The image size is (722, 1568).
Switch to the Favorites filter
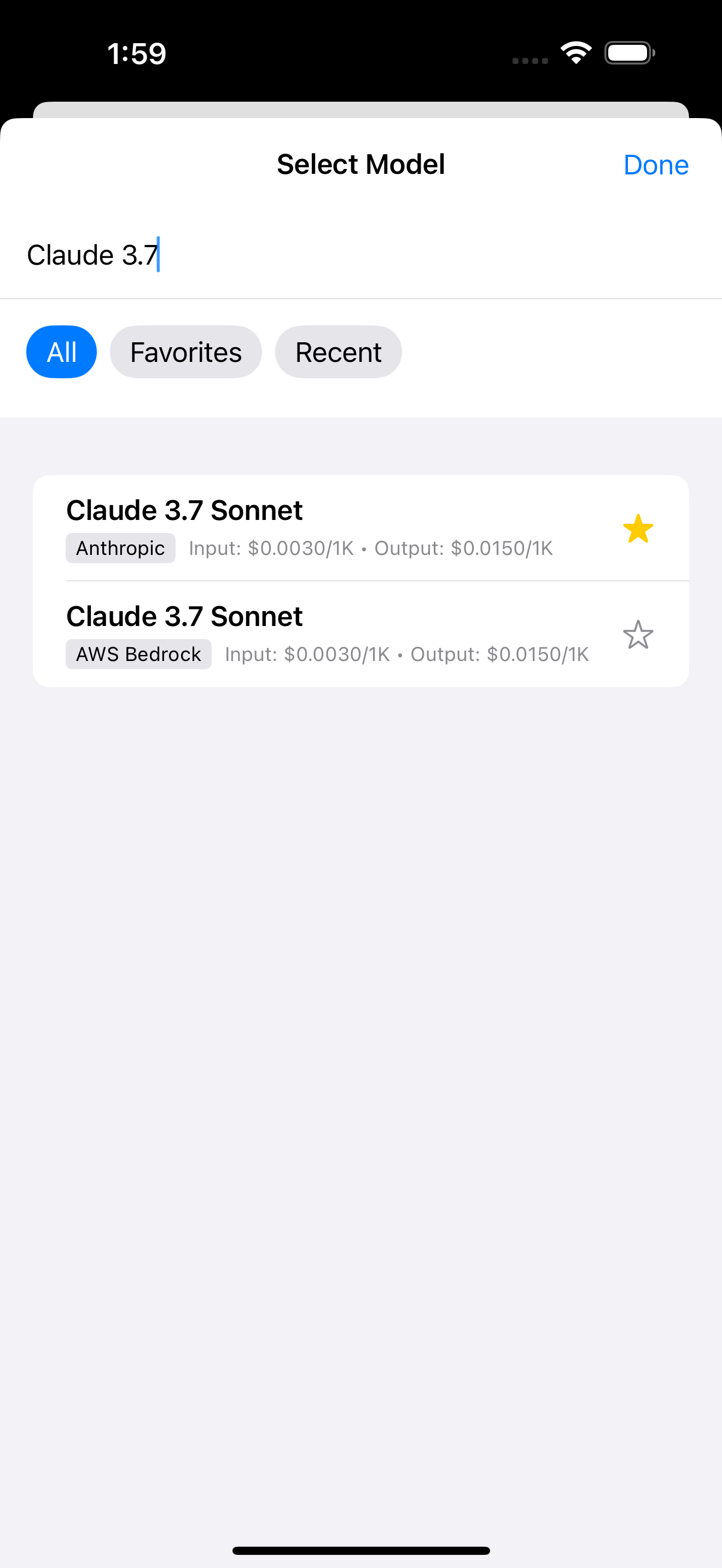click(x=185, y=351)
